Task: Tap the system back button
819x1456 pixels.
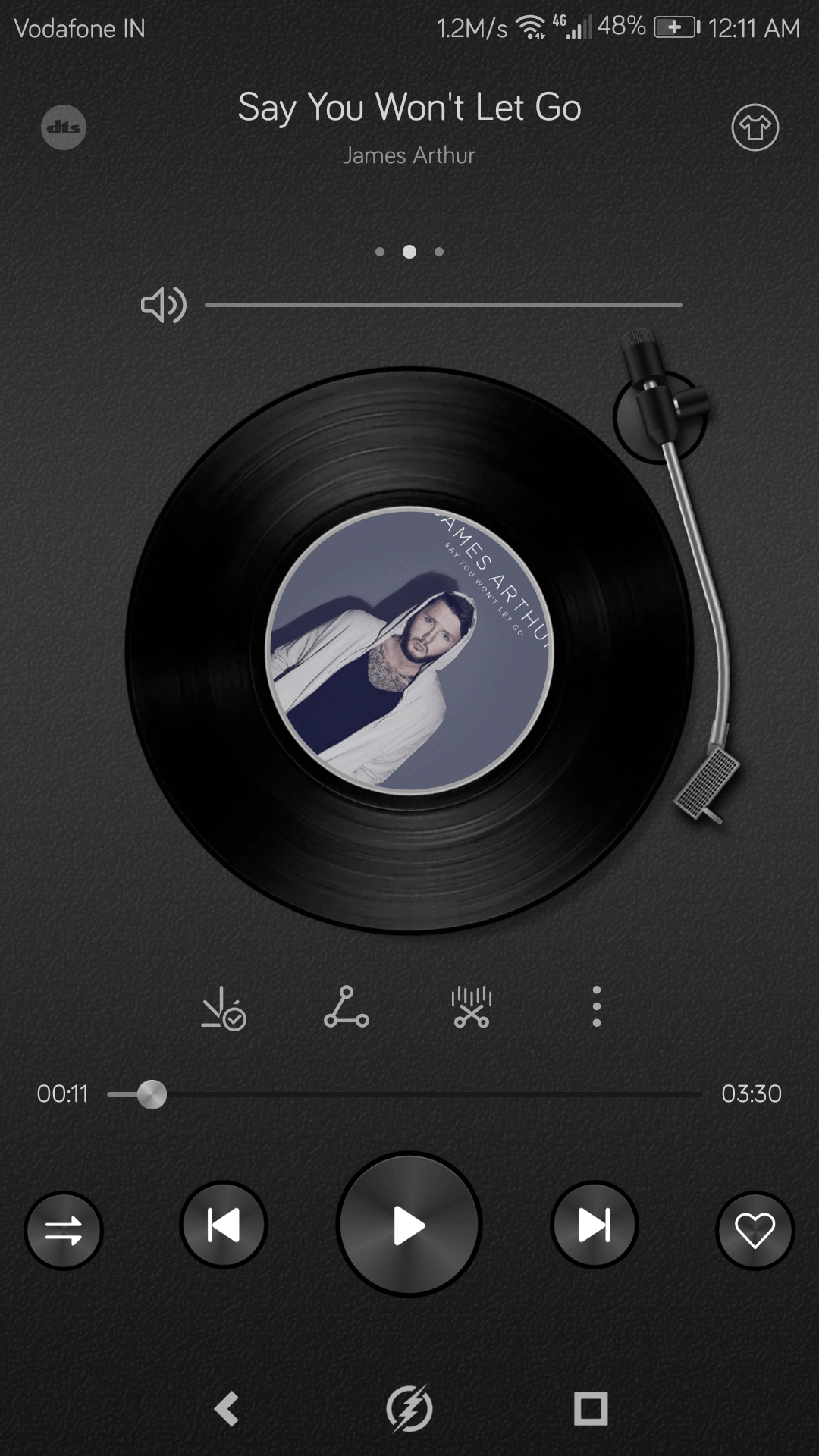Action: (x=227, y=1409)
